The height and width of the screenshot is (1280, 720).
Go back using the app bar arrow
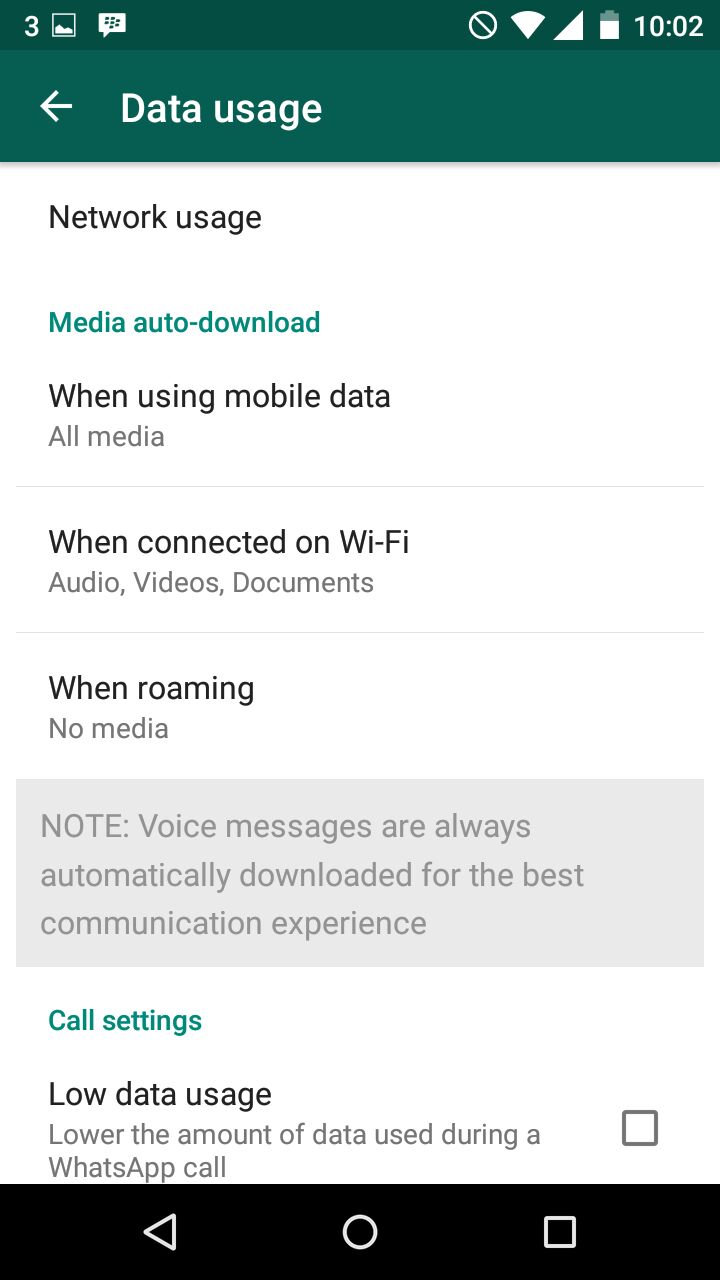tap(56, 107)
